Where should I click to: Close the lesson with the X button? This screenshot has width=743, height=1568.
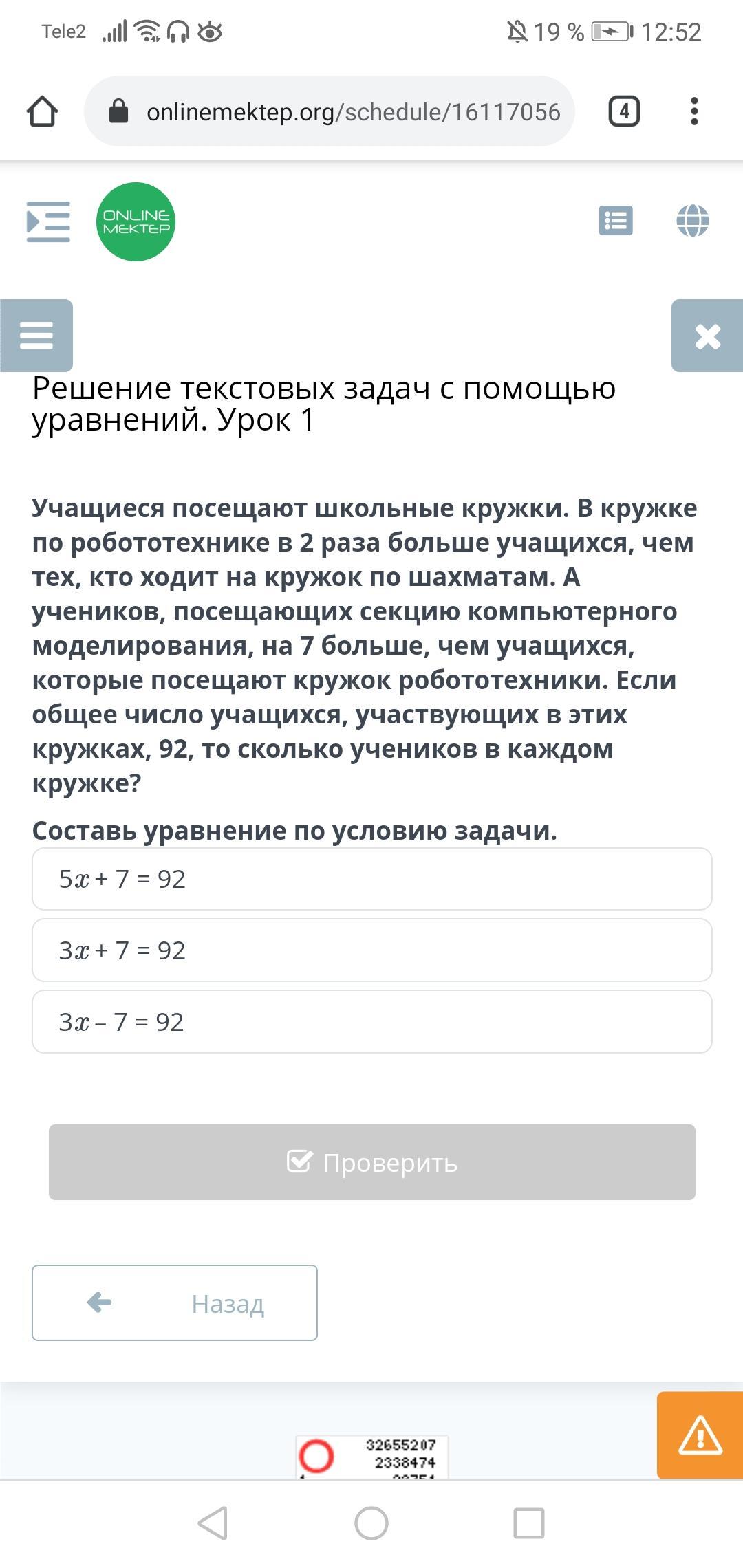tap(707, 336)
